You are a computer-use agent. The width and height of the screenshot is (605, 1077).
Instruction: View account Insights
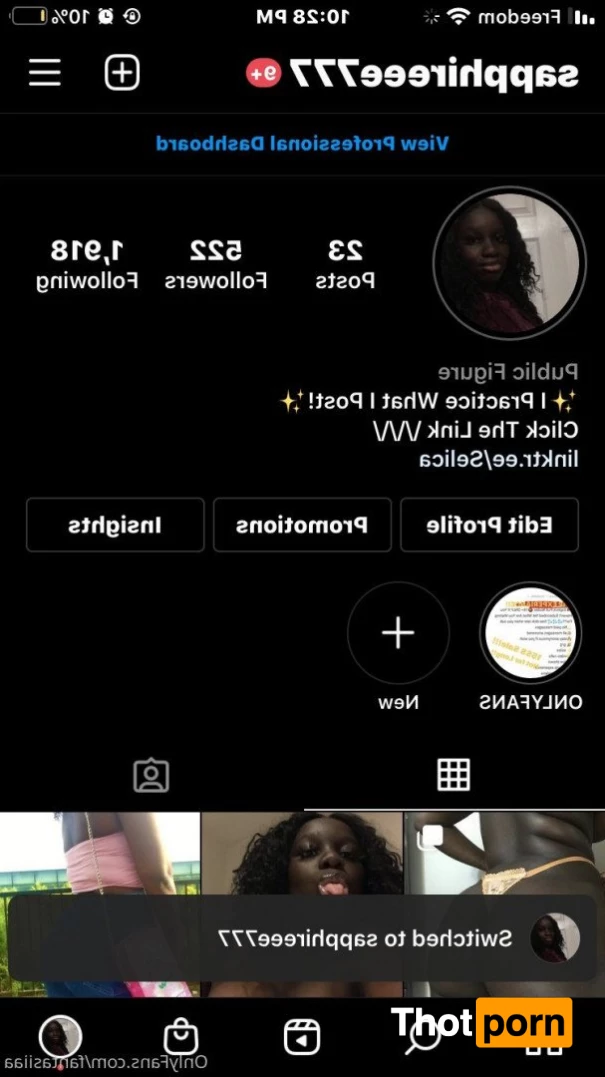115,525
